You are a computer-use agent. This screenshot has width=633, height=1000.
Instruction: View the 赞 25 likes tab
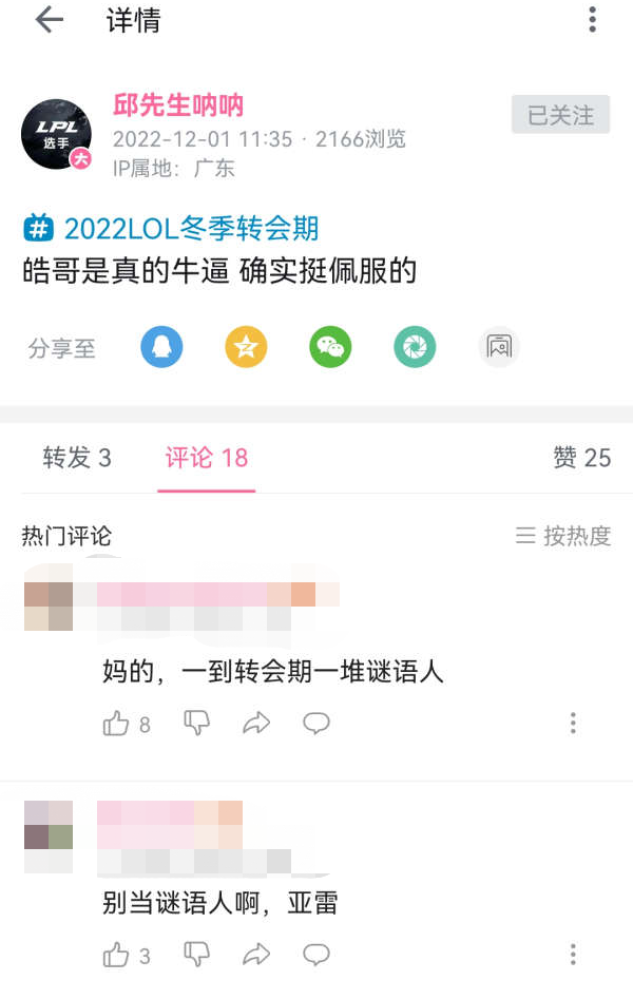click(x=581, y=458)
